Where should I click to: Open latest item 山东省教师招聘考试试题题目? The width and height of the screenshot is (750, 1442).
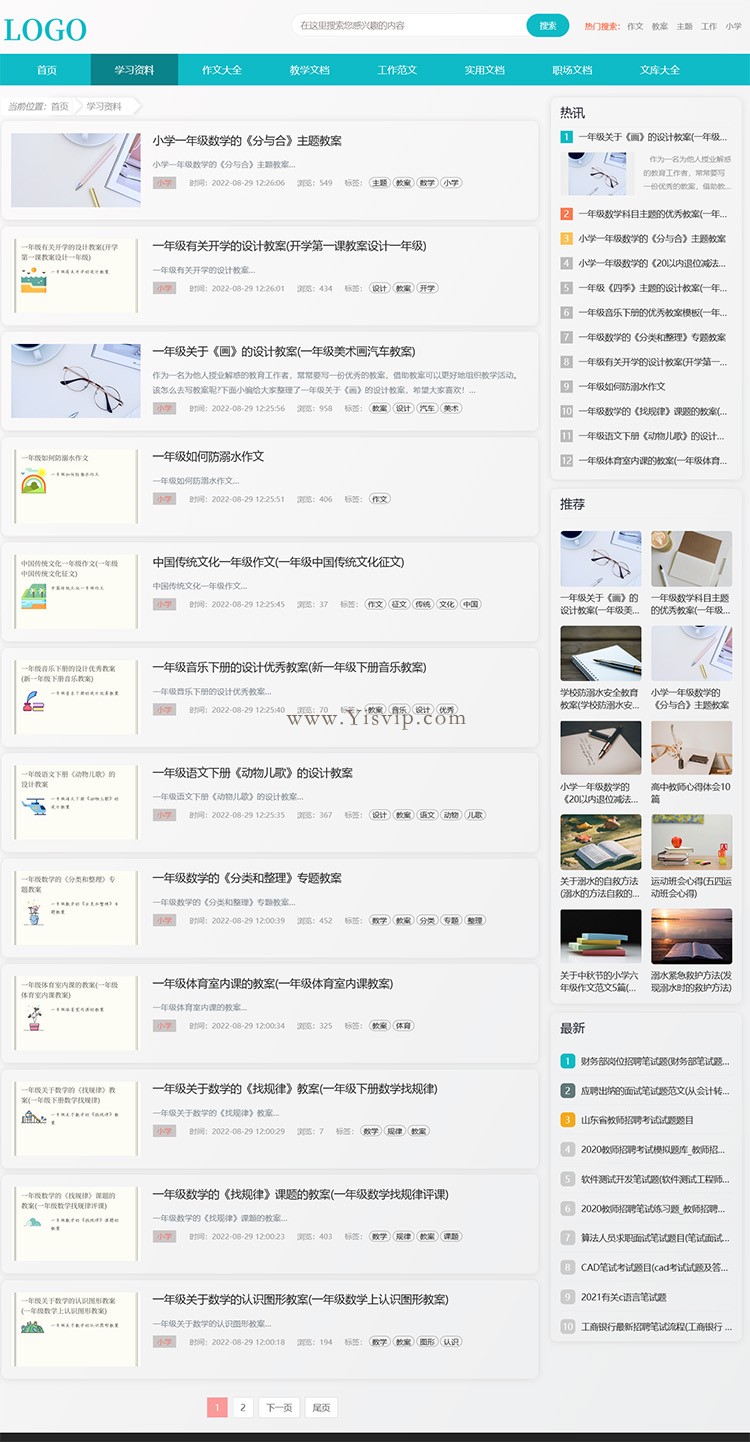click(637, 1120)
